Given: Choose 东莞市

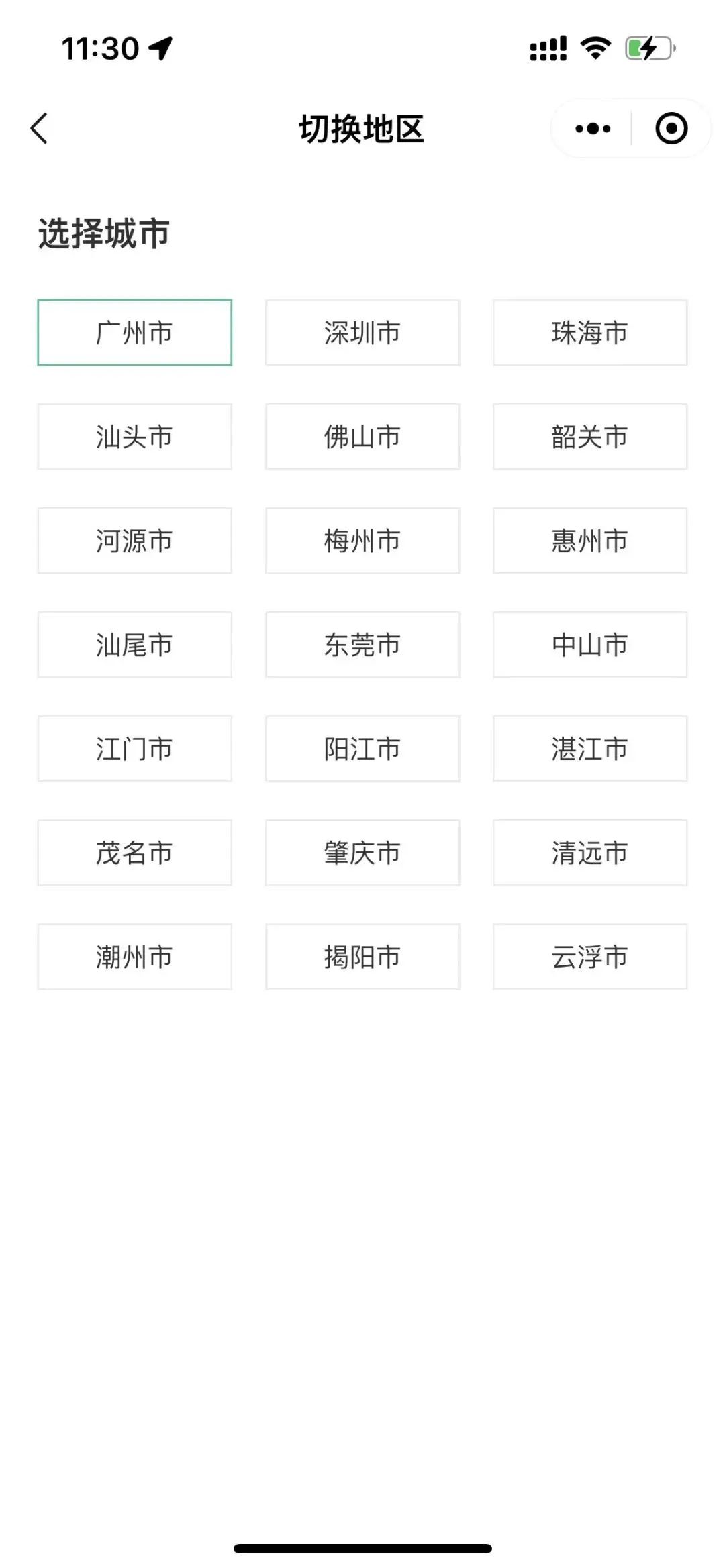Looking at the screenshot, I should coord(362,645).
